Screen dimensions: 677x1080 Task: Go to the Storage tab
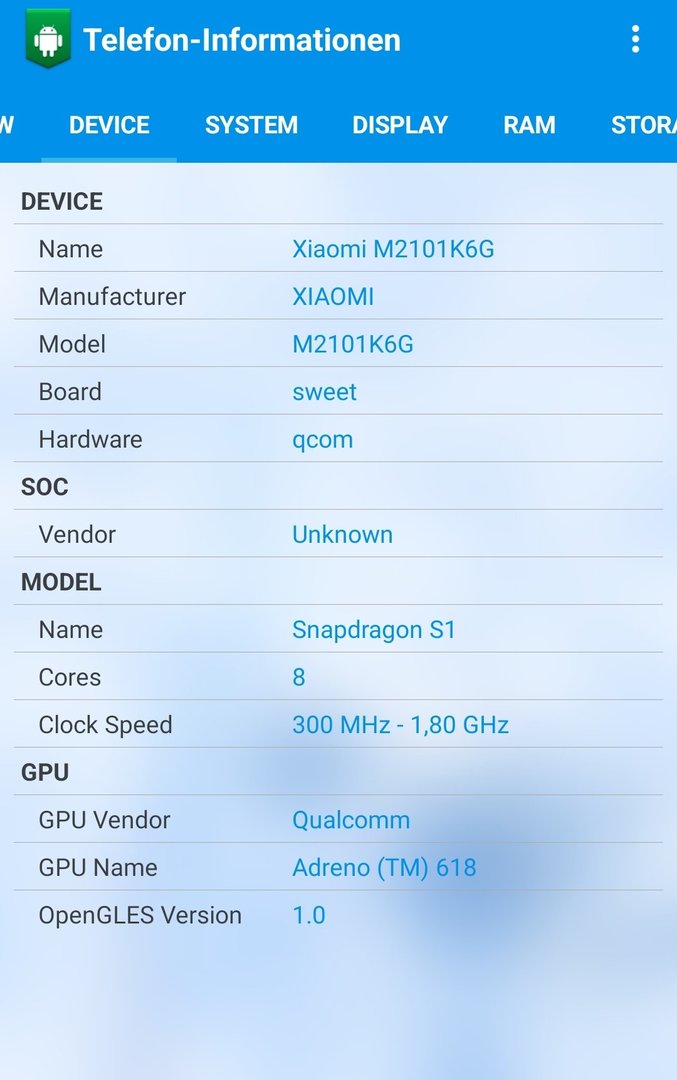tap(643, 125)
